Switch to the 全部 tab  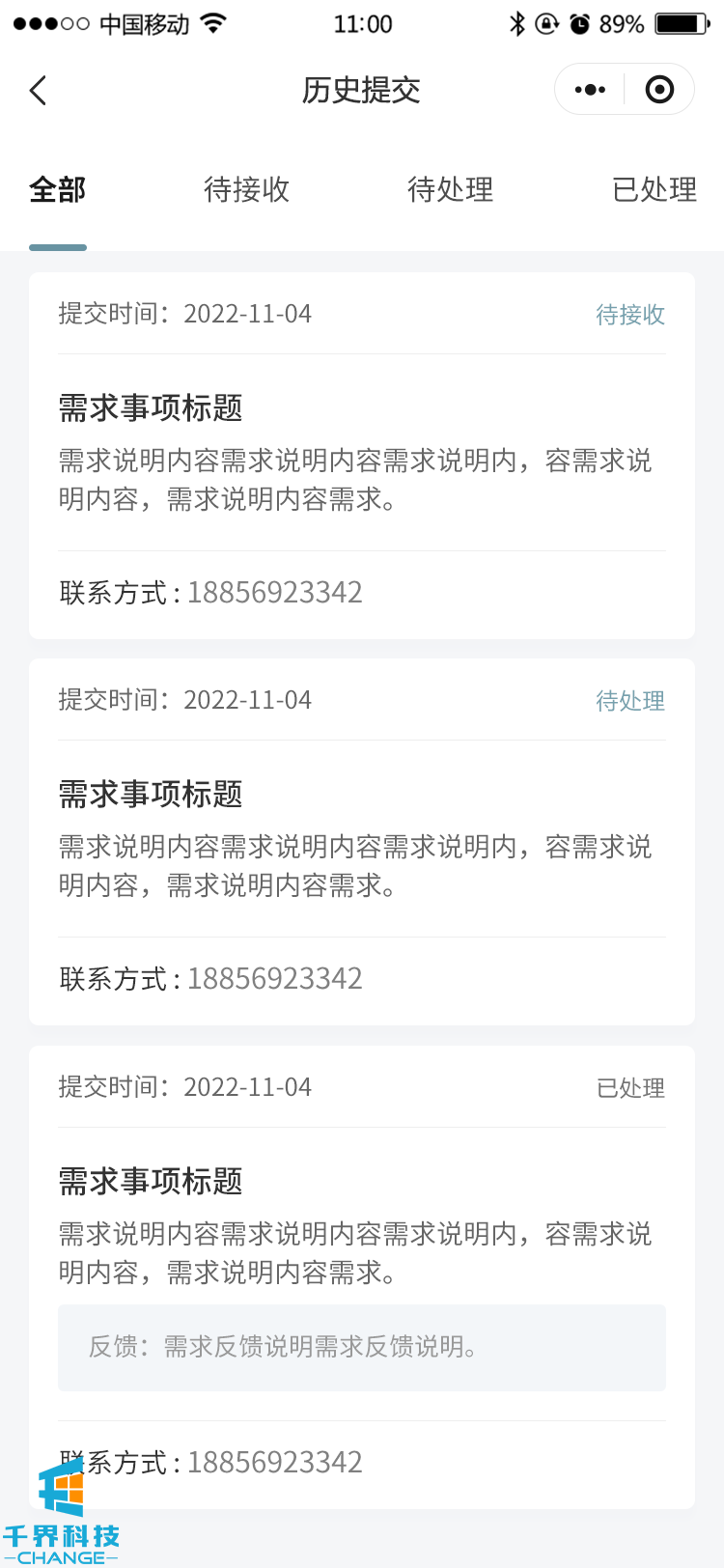(58, 189)
